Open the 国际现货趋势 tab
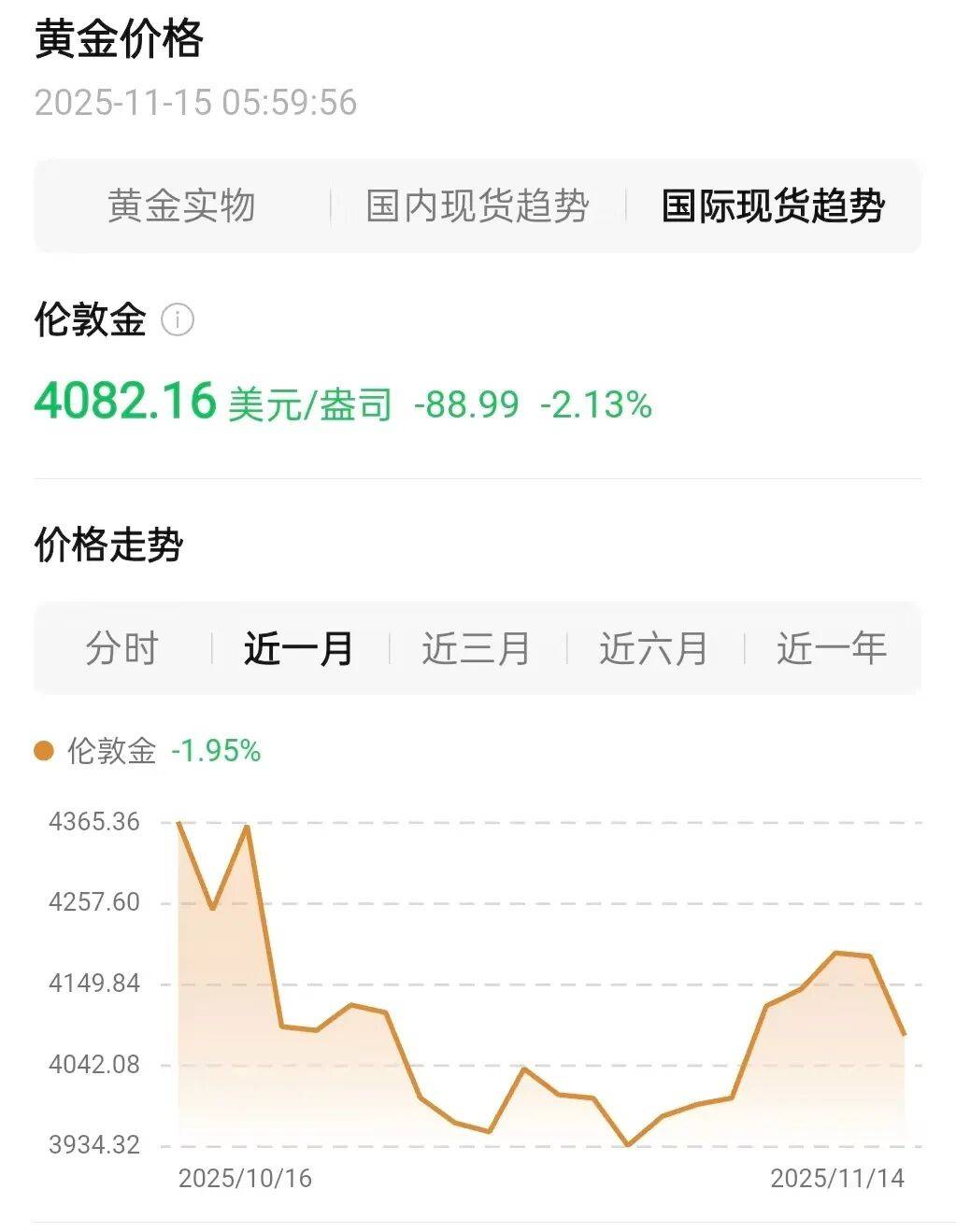Viewport: 956px width, 1232px height. 773,205
